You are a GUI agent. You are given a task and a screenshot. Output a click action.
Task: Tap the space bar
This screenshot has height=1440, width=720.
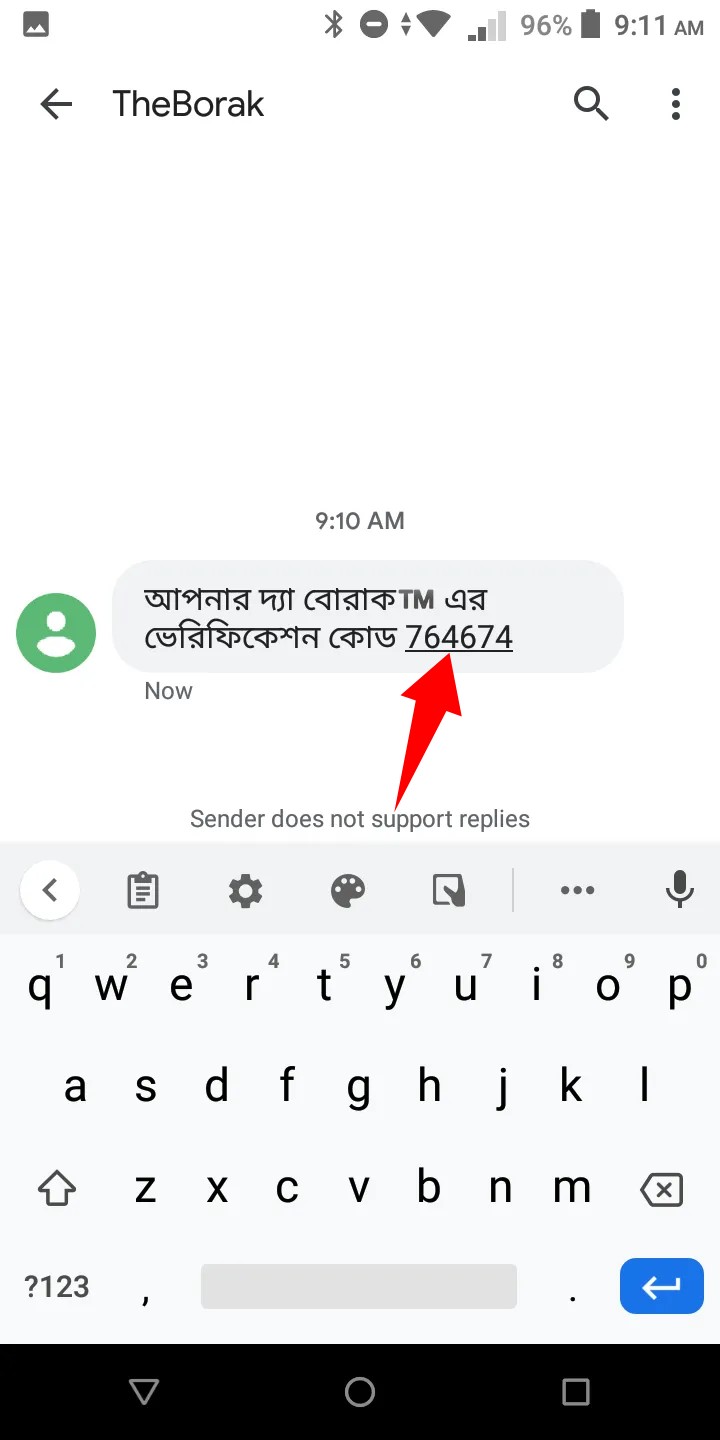coord(358,1286)
